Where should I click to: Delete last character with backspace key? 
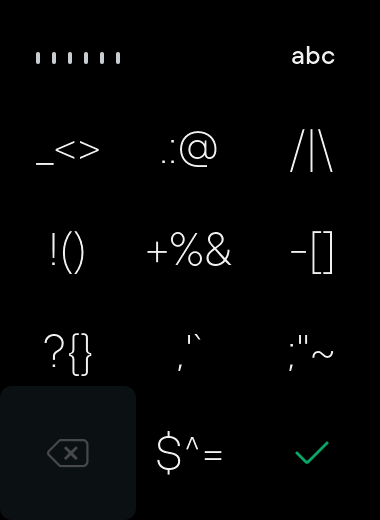click(x=68, y=453)
